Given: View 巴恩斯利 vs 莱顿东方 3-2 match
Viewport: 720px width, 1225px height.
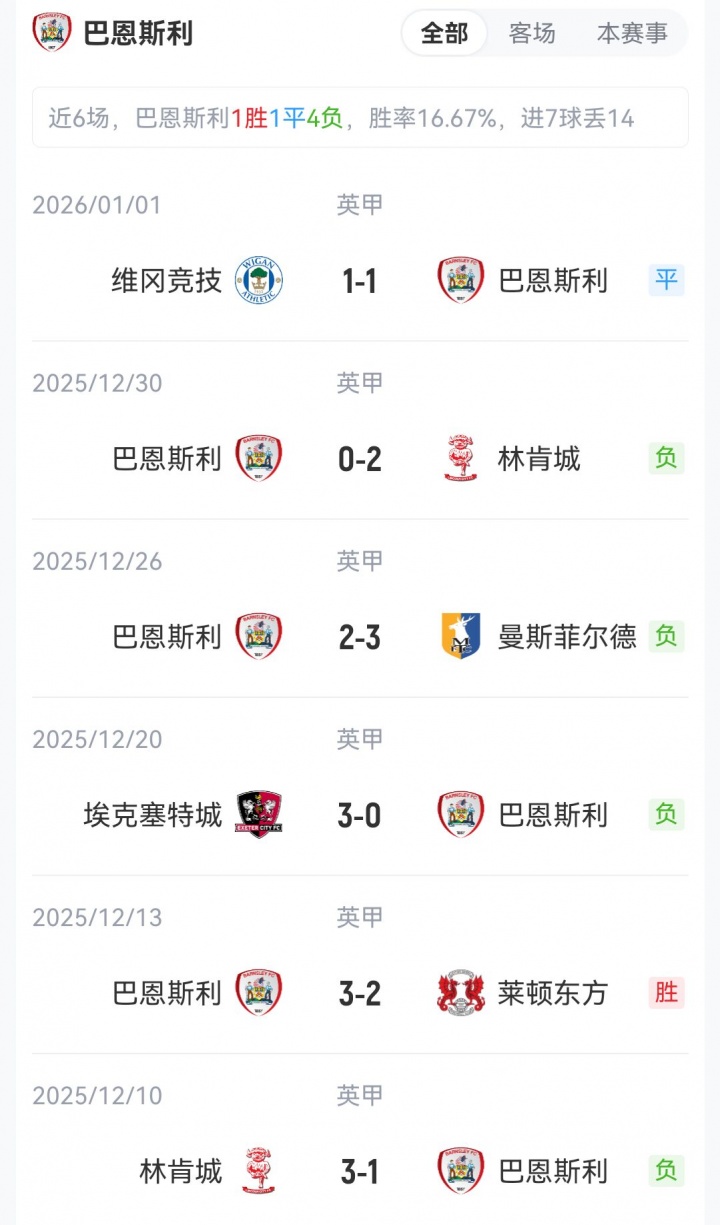Looking at the screenshot, I should [360, 993].
